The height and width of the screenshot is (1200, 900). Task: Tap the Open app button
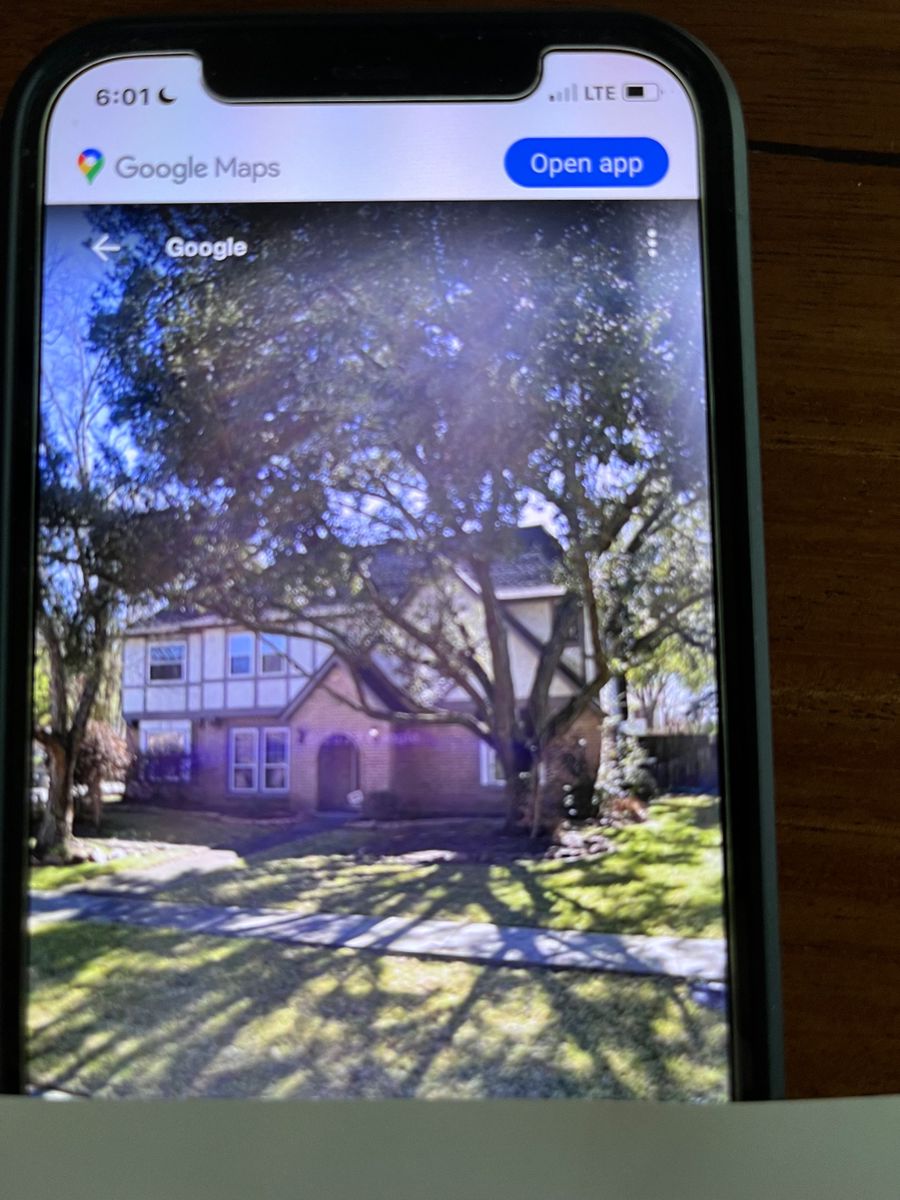[x=586, y=163]
